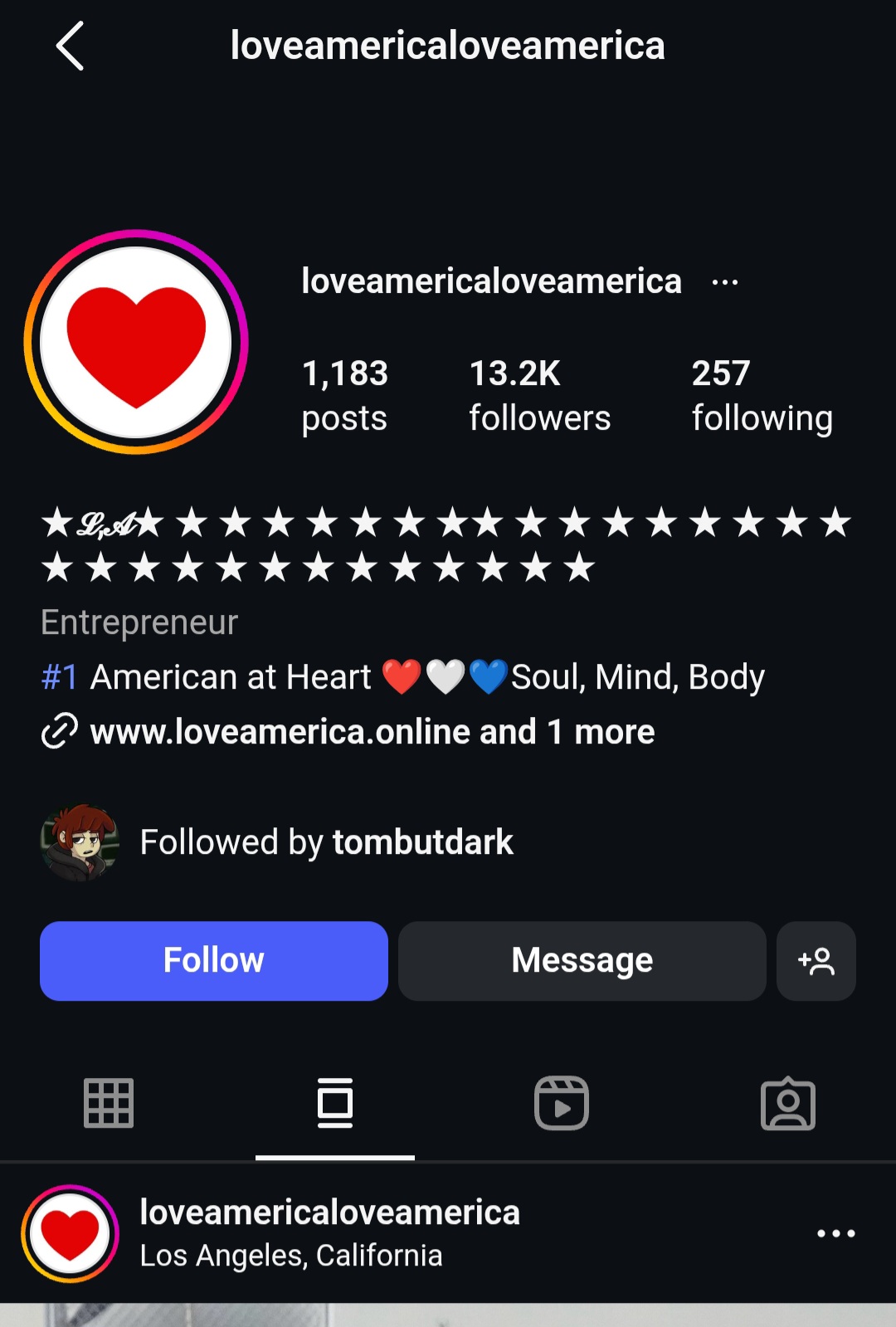Switch to the Reels tab
This screenshot has width=896, height=1327.
pos(562,1104)
